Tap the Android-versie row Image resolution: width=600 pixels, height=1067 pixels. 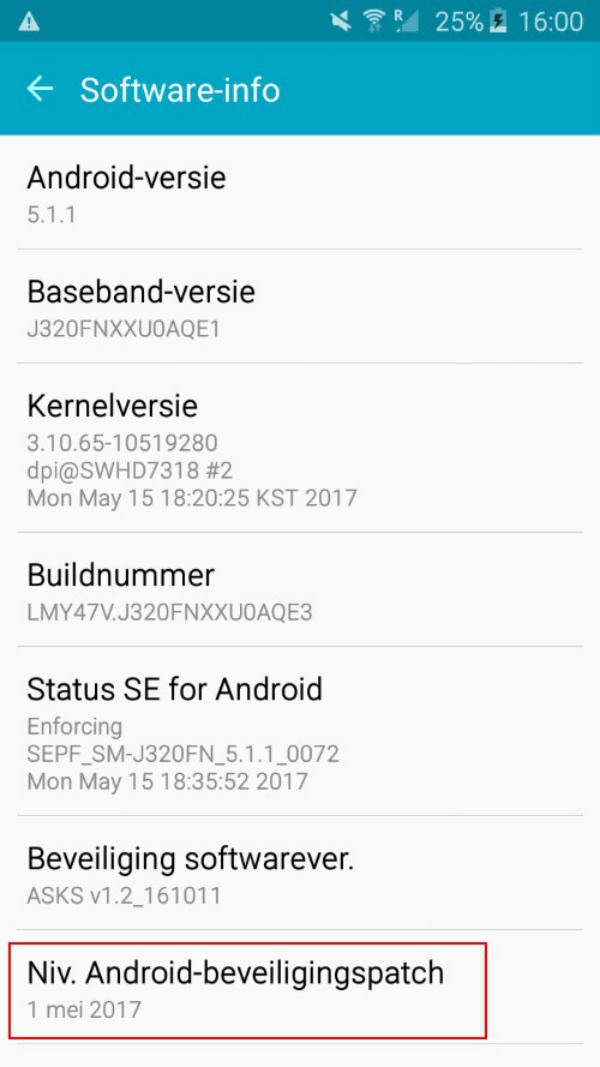pyautogui.click(x=300, y=193)
